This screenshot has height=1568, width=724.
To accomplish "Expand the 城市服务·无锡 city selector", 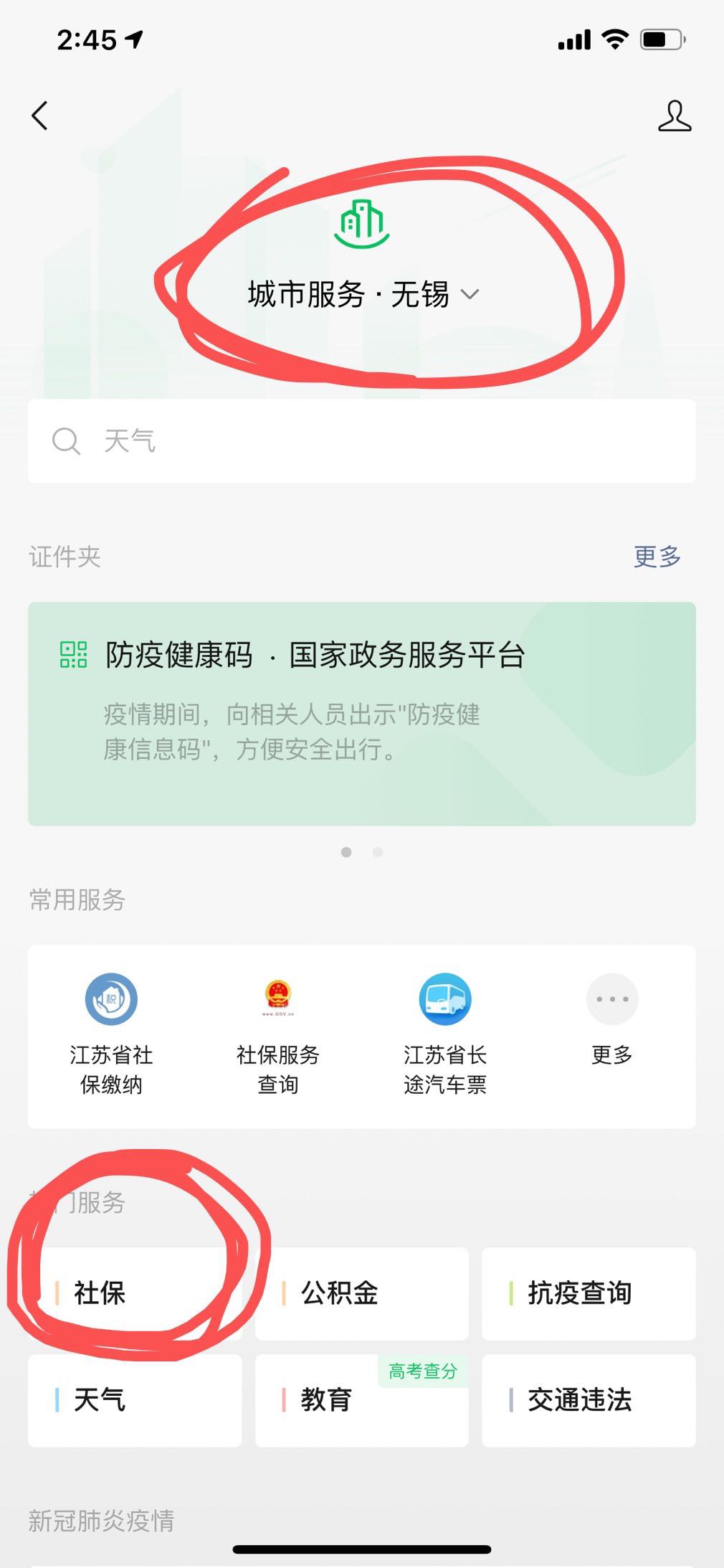I will (x=363, y=294).
